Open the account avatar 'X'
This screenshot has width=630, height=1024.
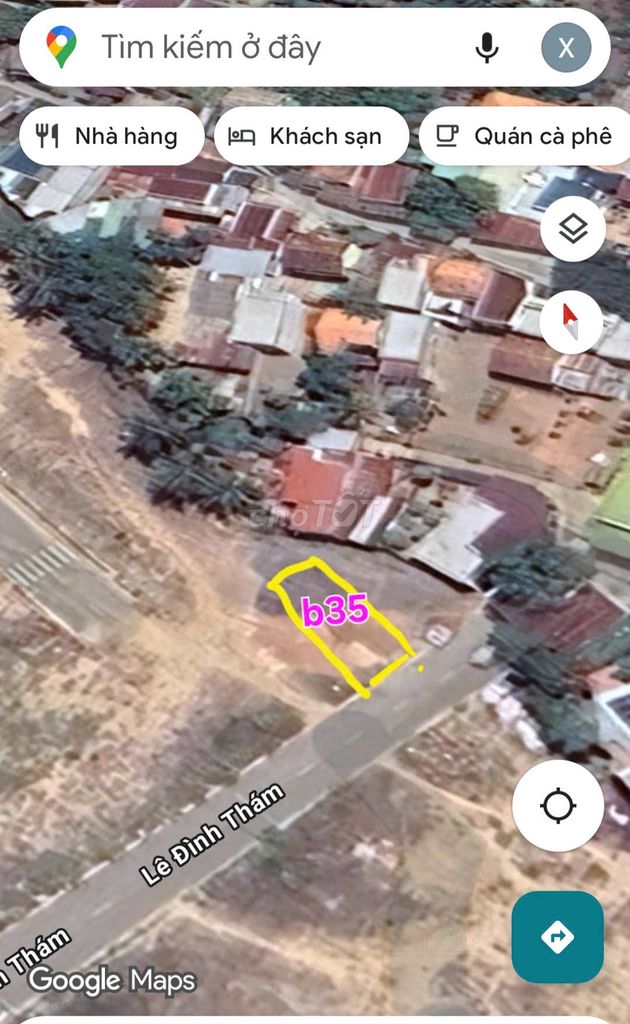(566, 47)
